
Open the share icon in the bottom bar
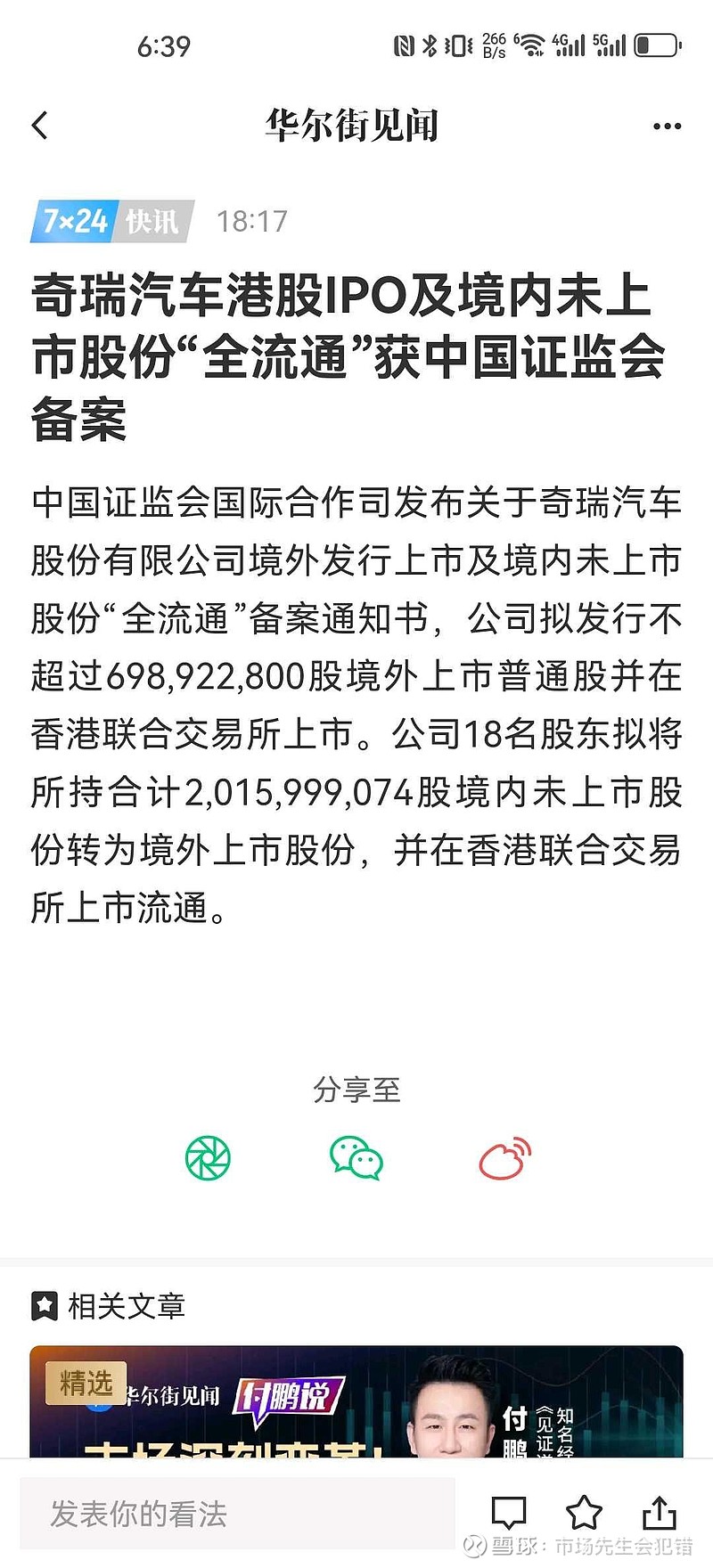660,1513
